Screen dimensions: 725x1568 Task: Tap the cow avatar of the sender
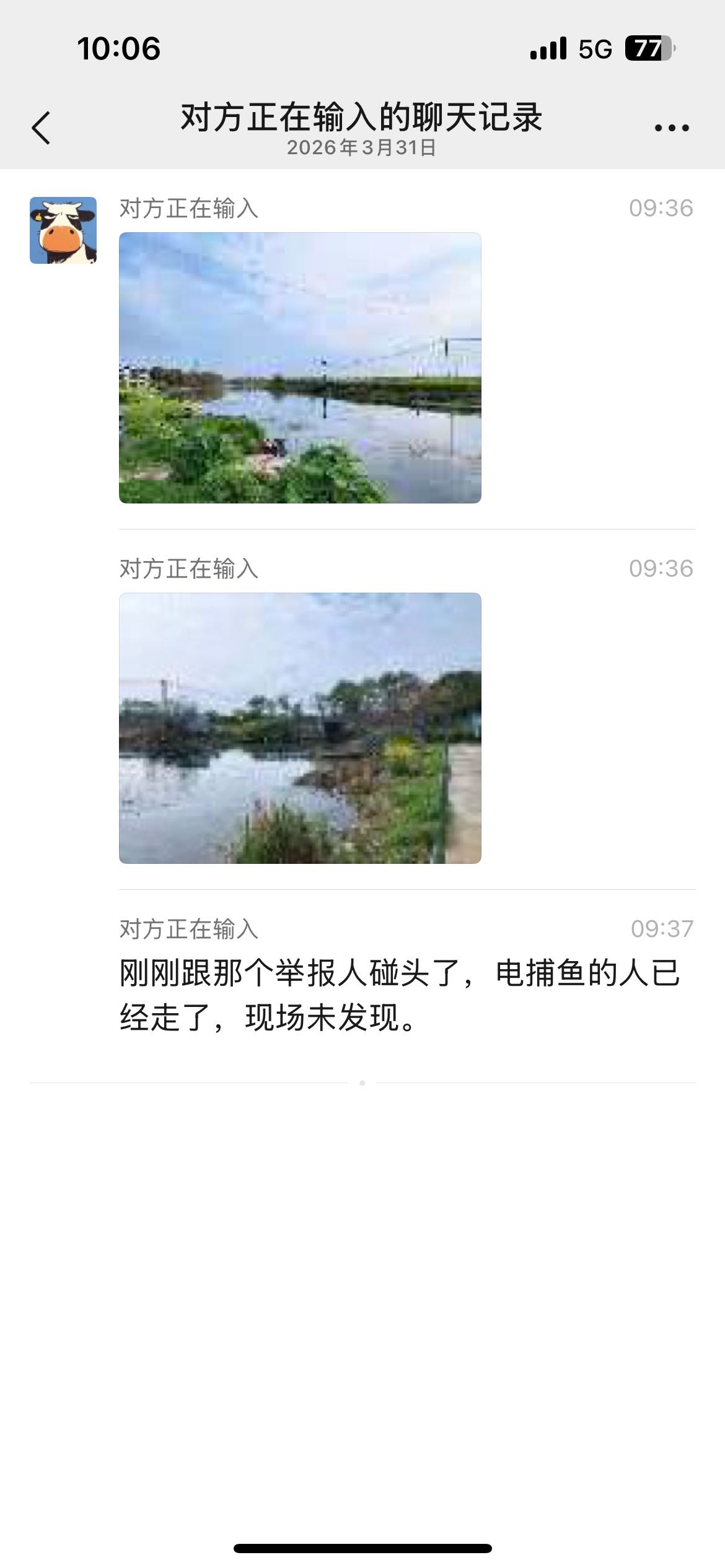coord(63,230)
